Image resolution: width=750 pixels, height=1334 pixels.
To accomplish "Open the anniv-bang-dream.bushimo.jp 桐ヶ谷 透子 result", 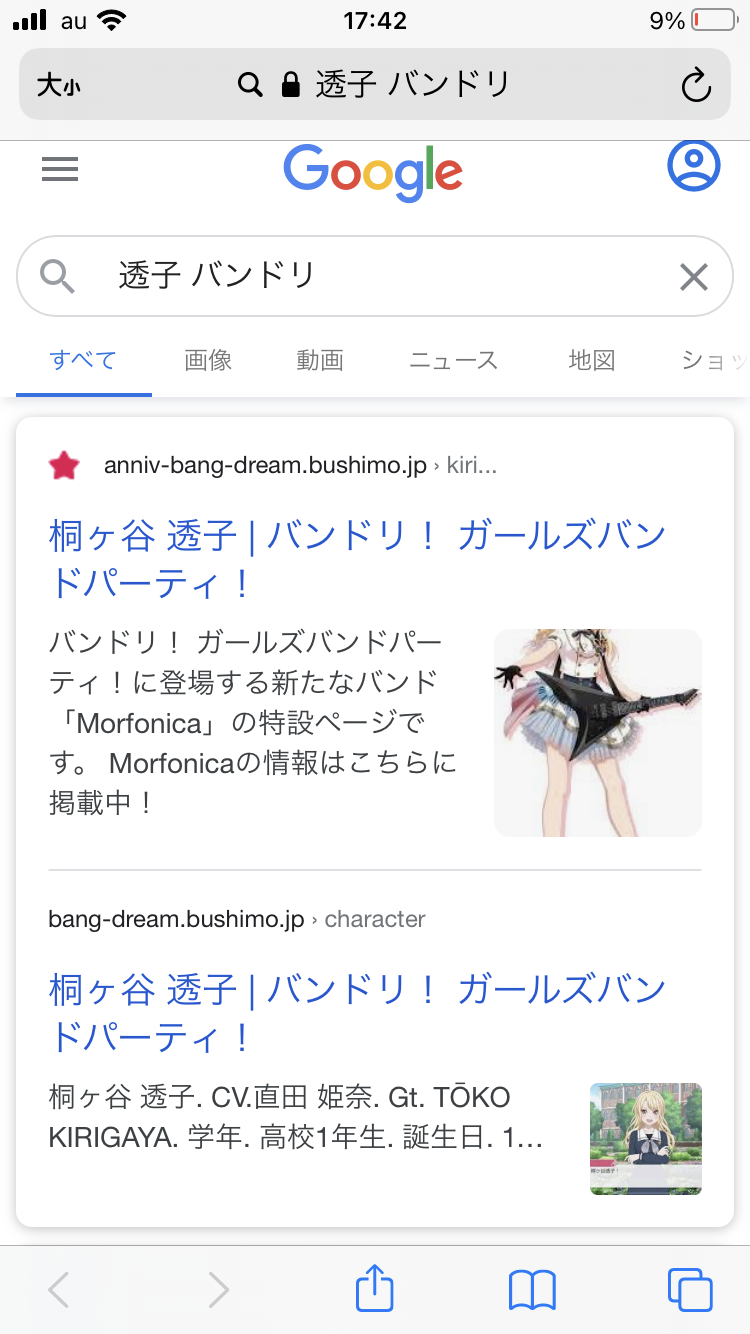I will (x=357, y=559).
